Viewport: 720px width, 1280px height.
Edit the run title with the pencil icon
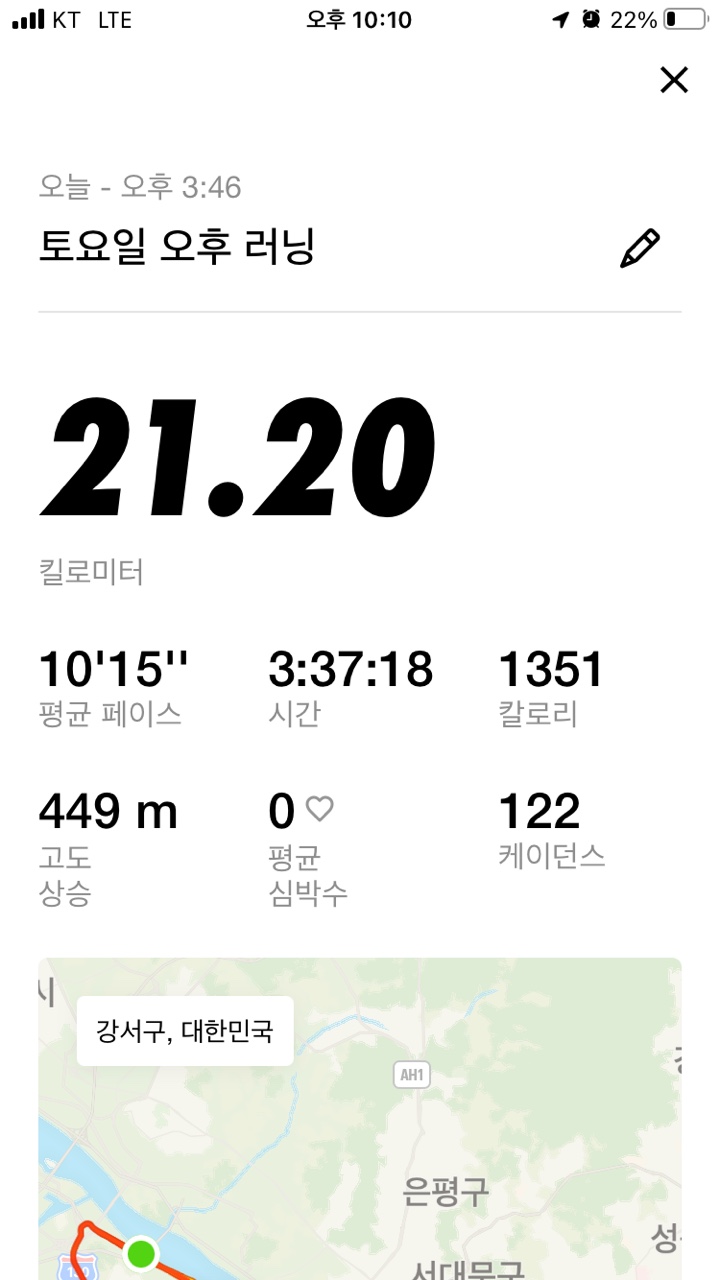click(x=640, y=248)
